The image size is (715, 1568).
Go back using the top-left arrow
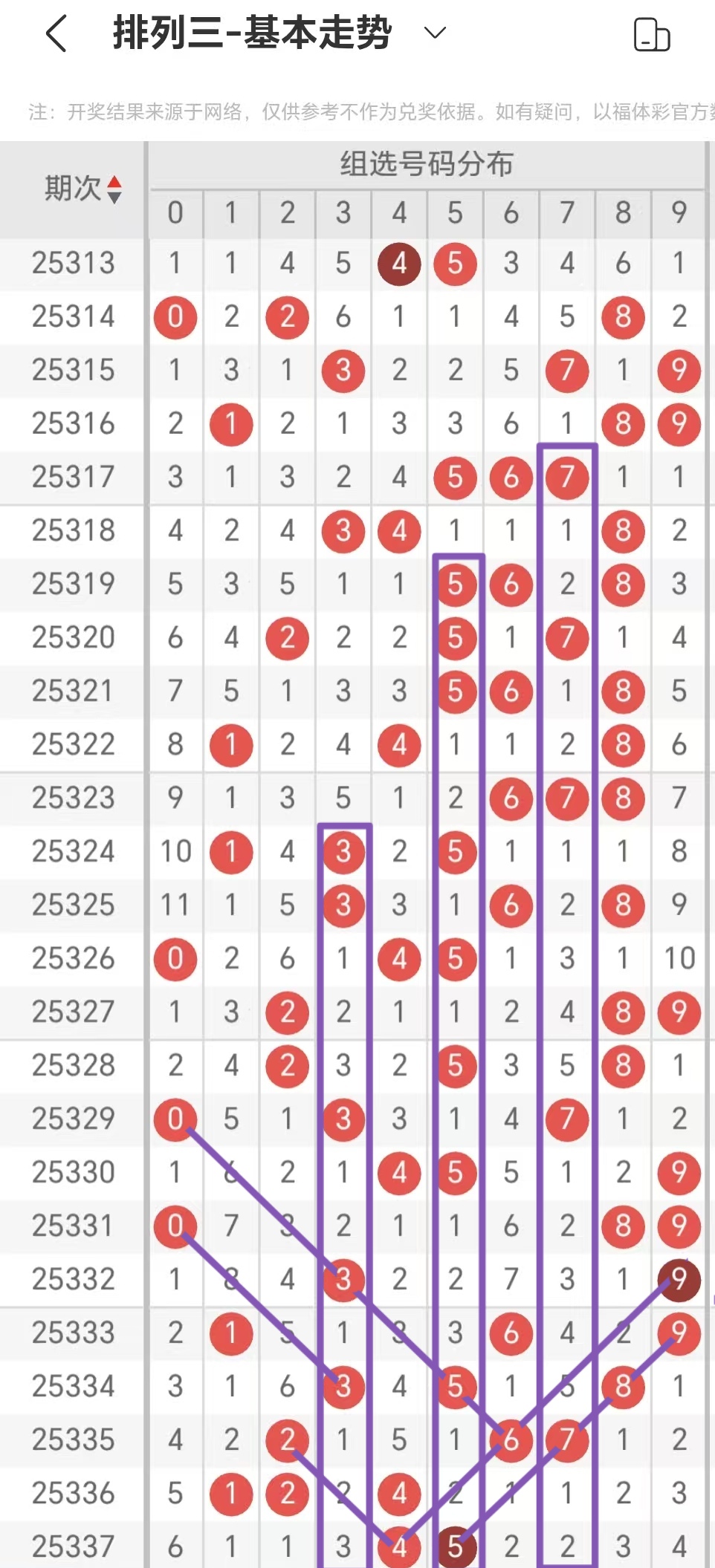[56, 34]
